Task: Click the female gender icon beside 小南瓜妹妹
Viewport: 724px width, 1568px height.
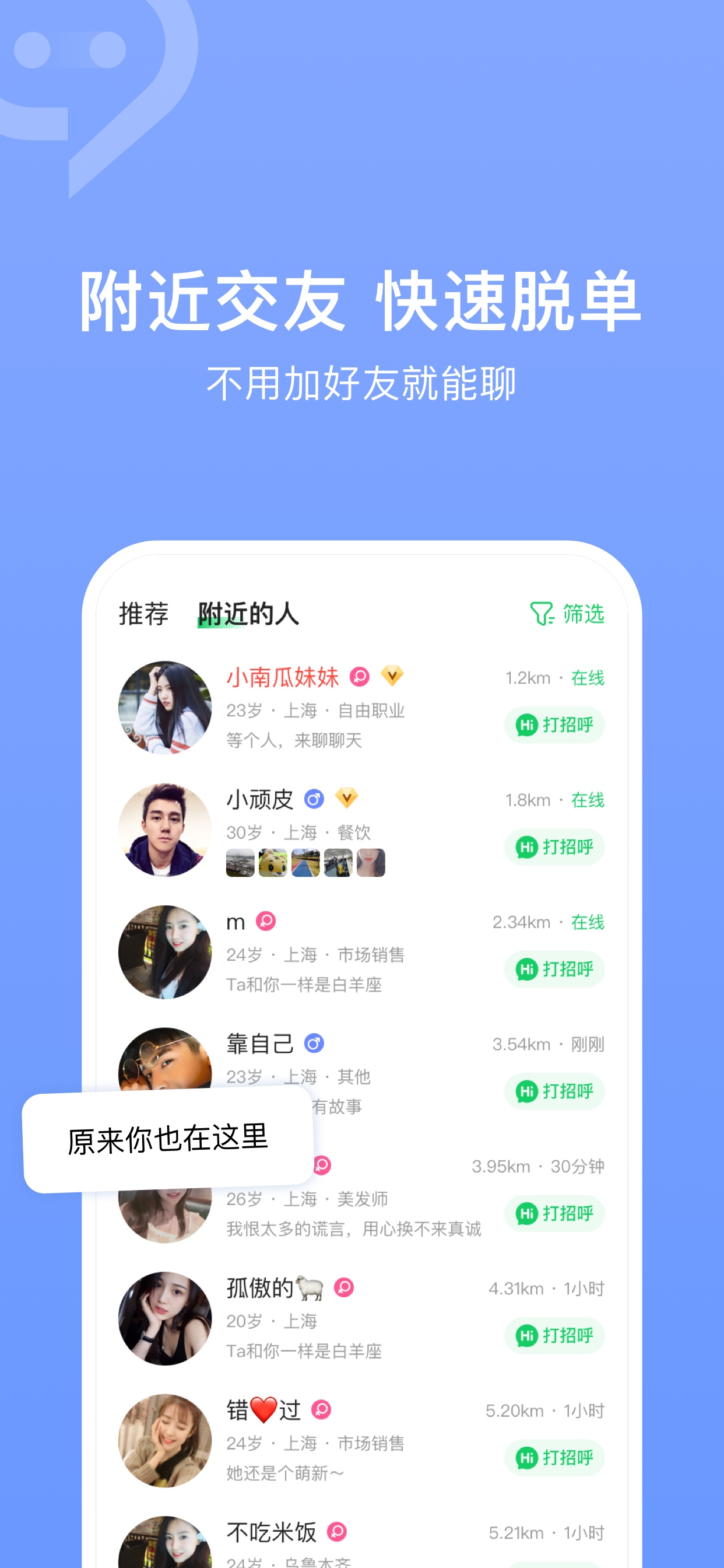Action: pos(360,677)
